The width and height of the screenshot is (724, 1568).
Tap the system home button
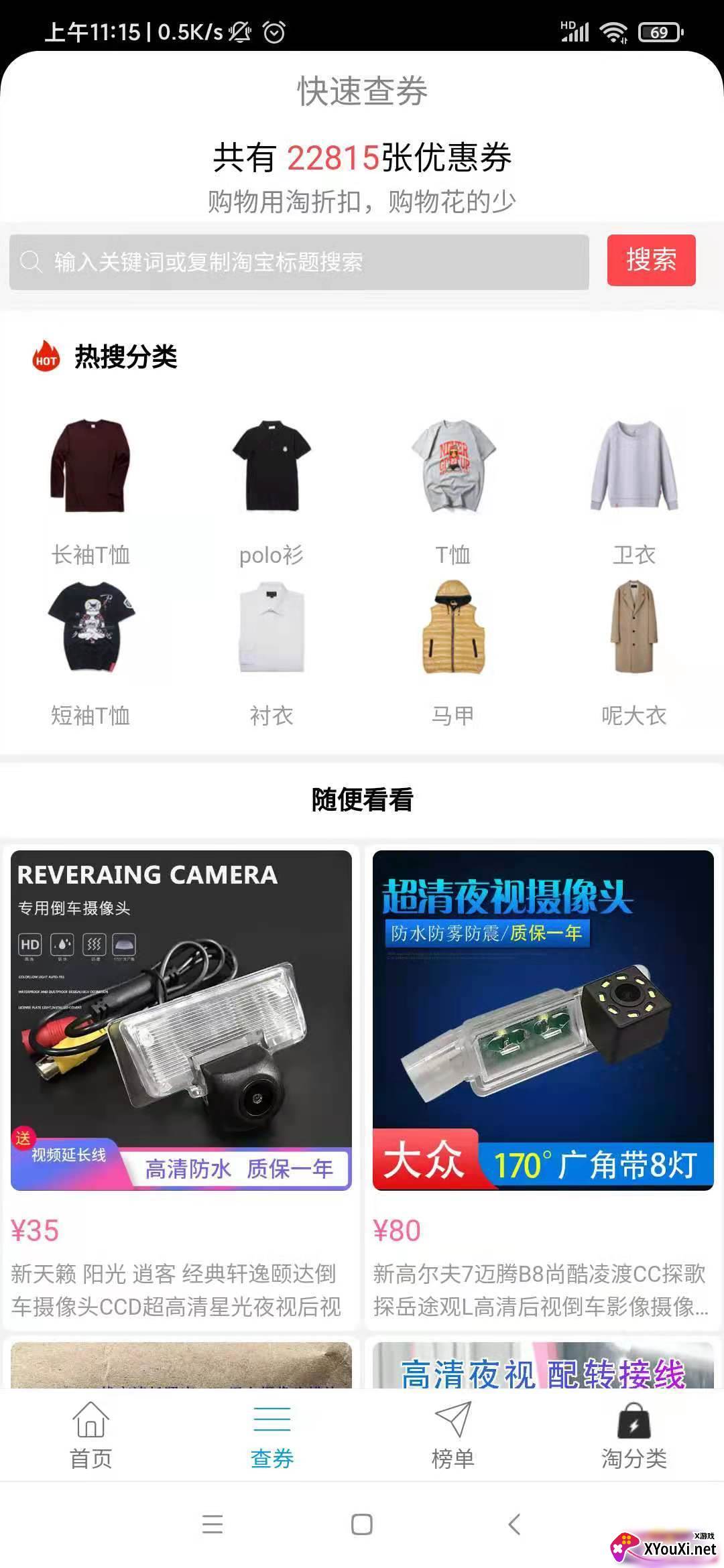[x=362, y=1524]
